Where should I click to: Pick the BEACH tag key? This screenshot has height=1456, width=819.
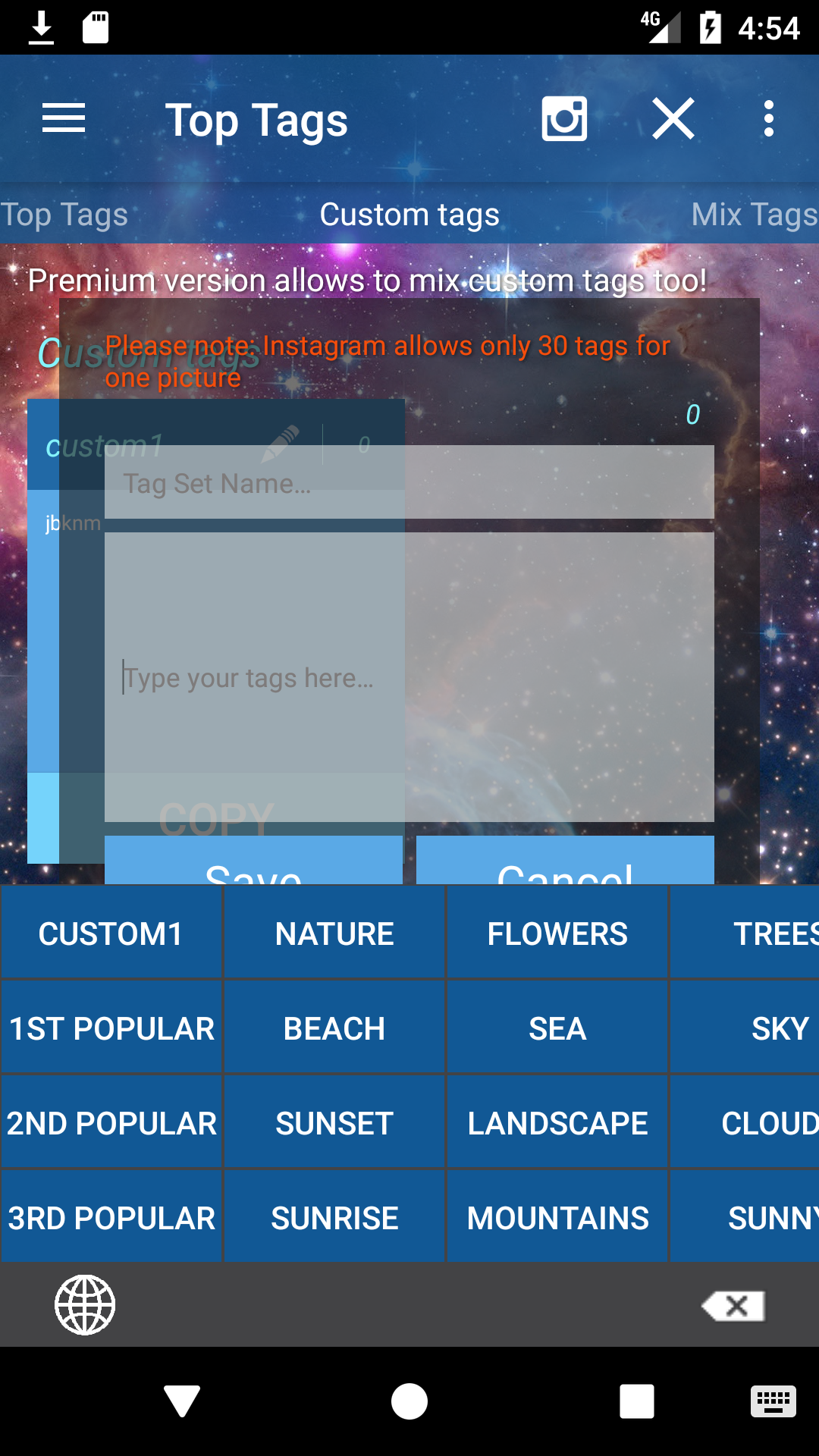click(334, 1028)
